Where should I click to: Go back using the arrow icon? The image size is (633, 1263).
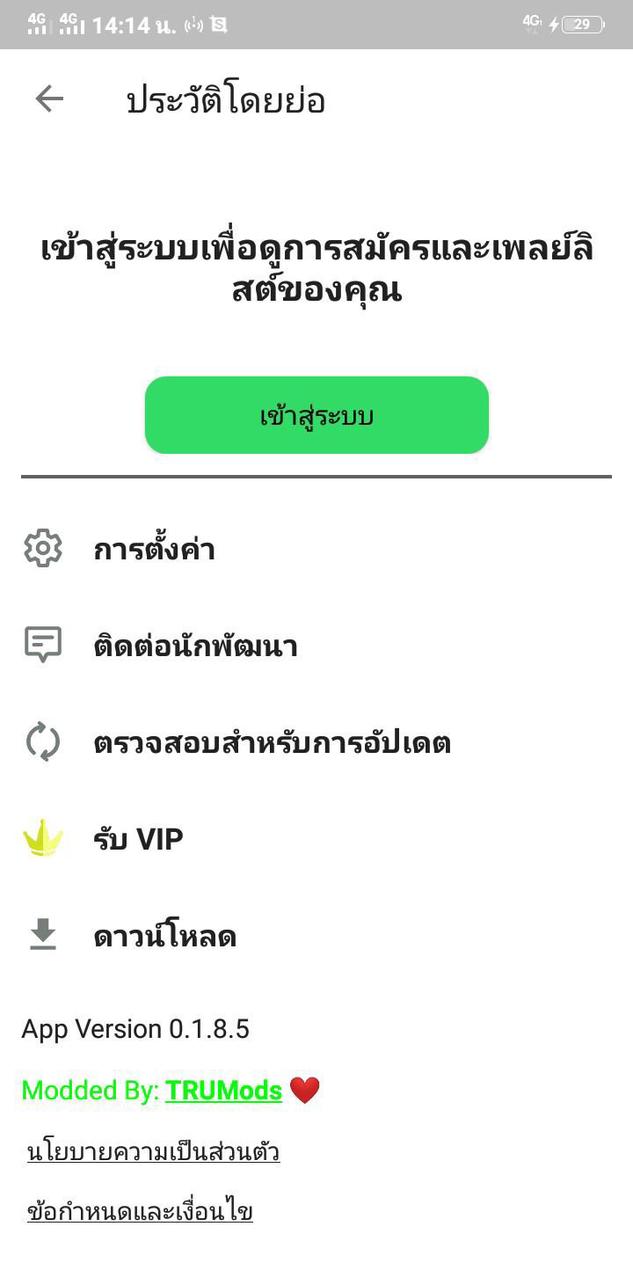[49, 99]
